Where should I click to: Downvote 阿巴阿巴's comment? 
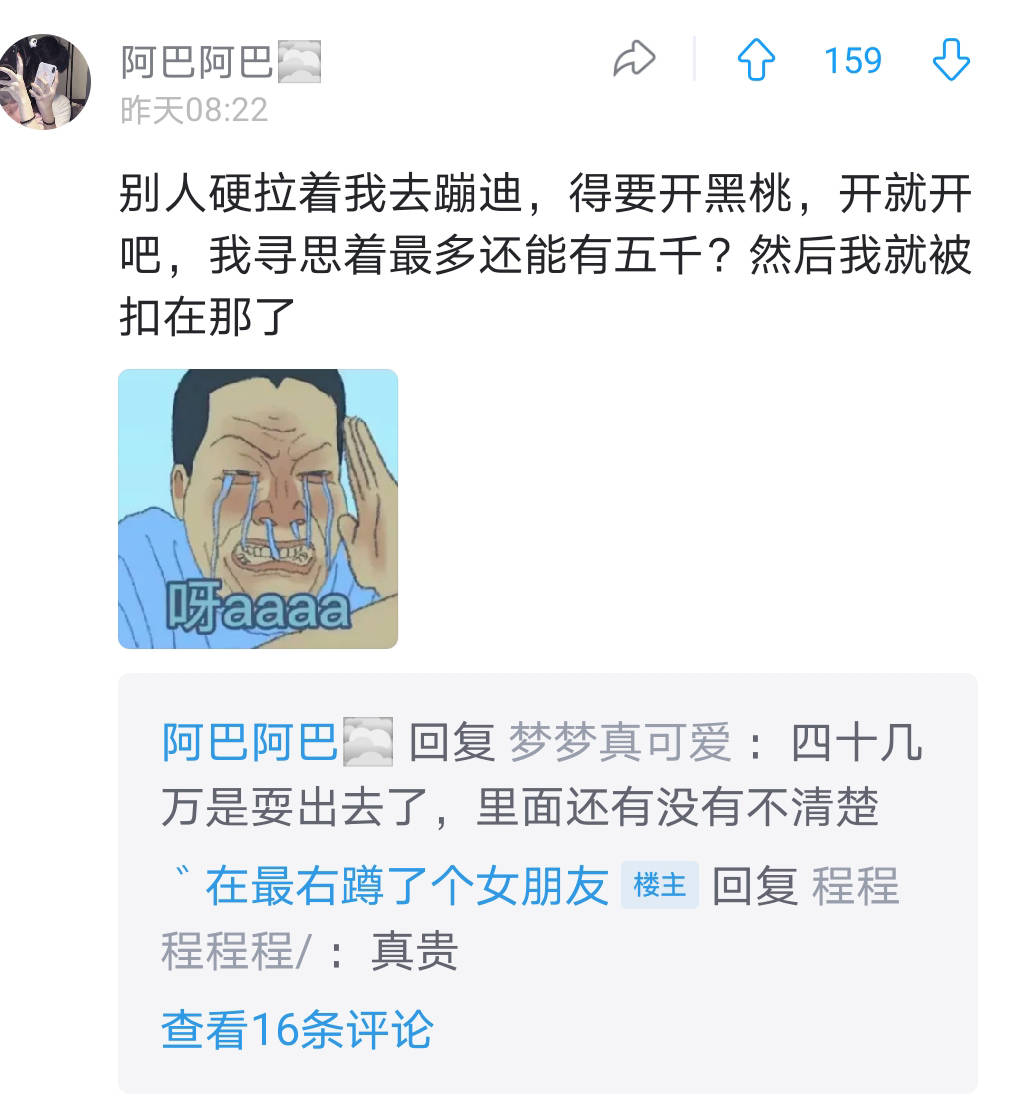pos(950,61)
